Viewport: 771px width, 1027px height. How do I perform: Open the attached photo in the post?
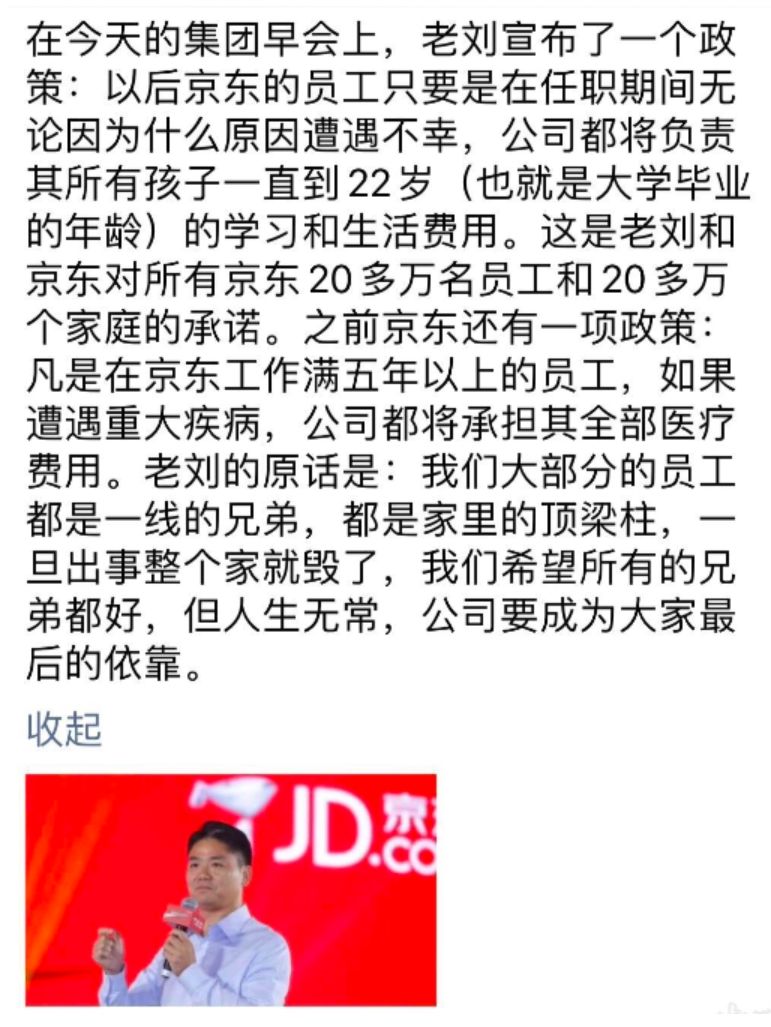click(x=231, y=888)
